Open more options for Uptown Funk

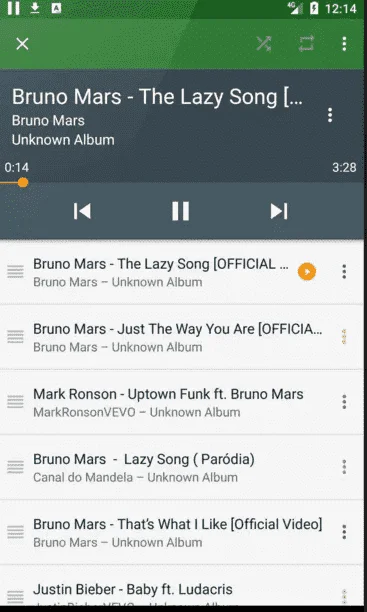point(344,402)
